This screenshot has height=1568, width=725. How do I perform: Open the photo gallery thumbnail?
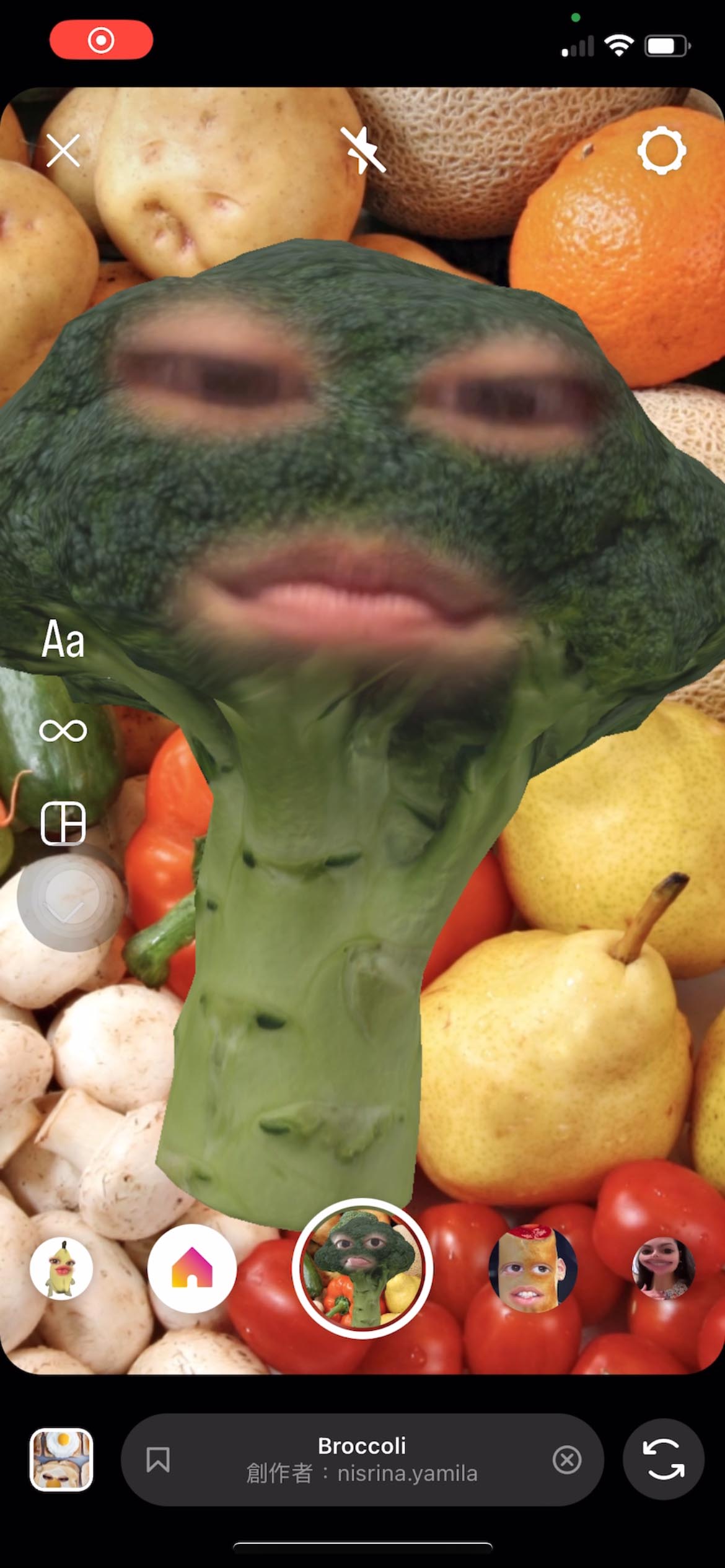tap(61, 1460)
